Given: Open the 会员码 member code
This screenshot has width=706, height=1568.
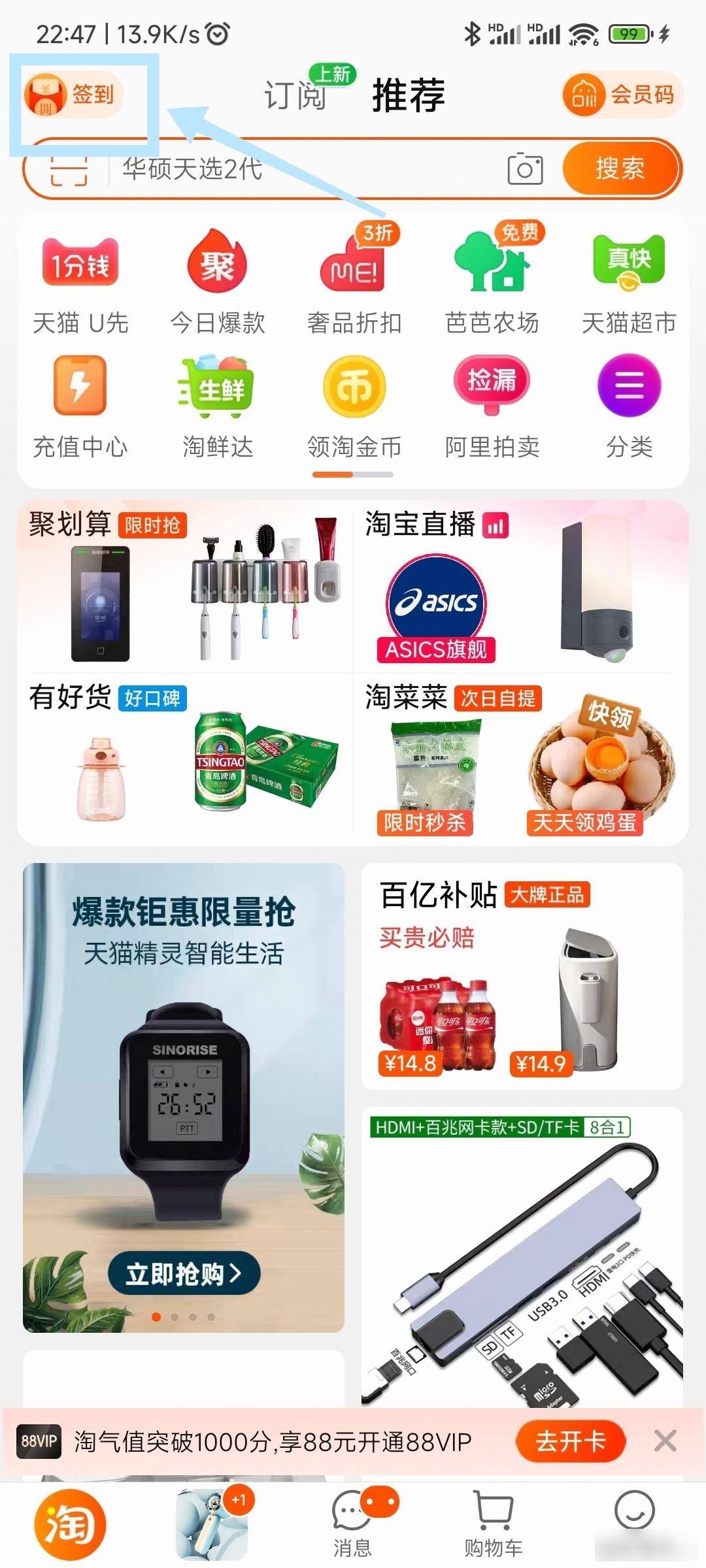Looking at the screenshot, I should (x=622, y=95).
